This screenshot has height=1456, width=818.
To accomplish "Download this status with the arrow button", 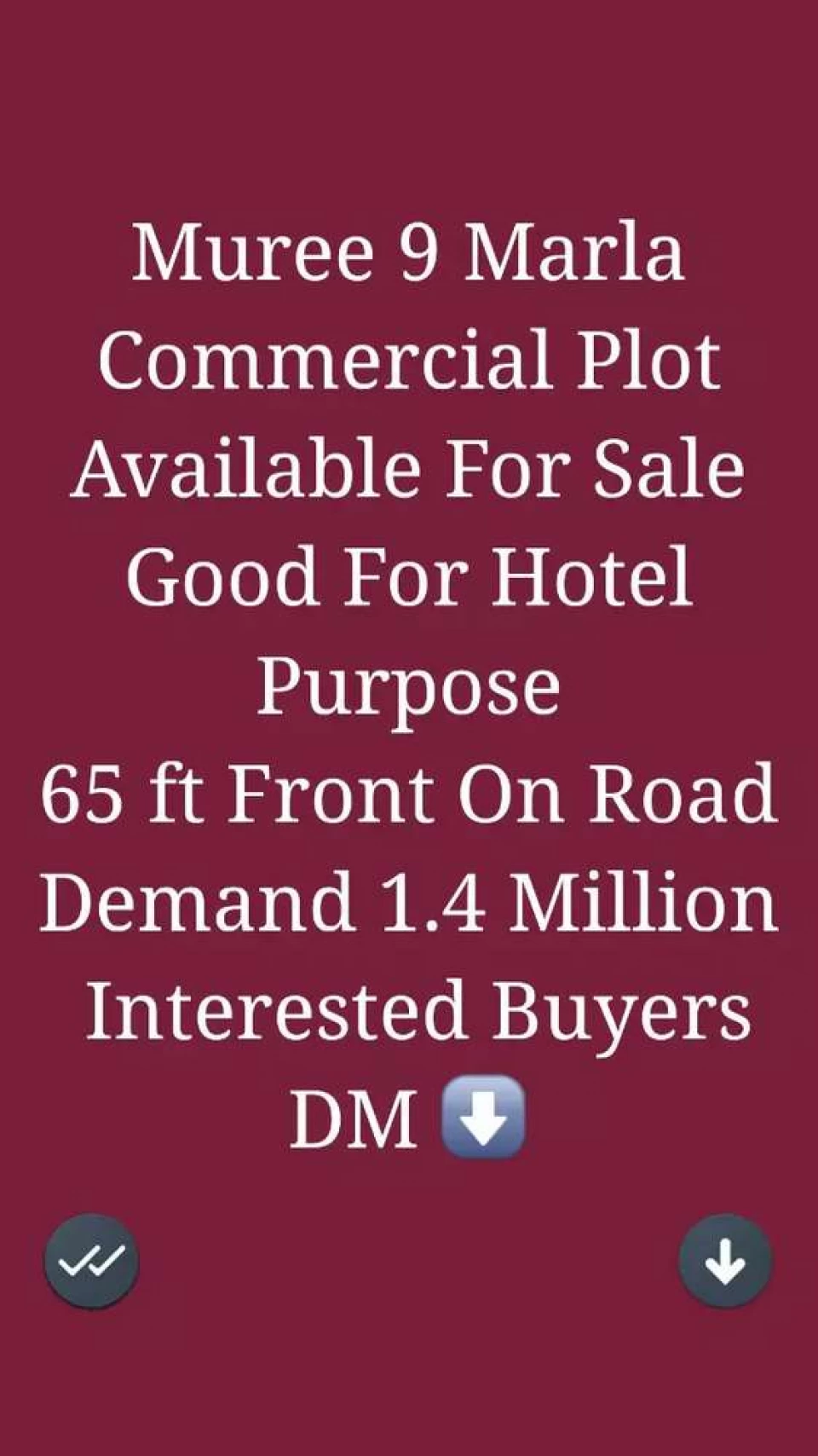I will tap(725, 1261).
